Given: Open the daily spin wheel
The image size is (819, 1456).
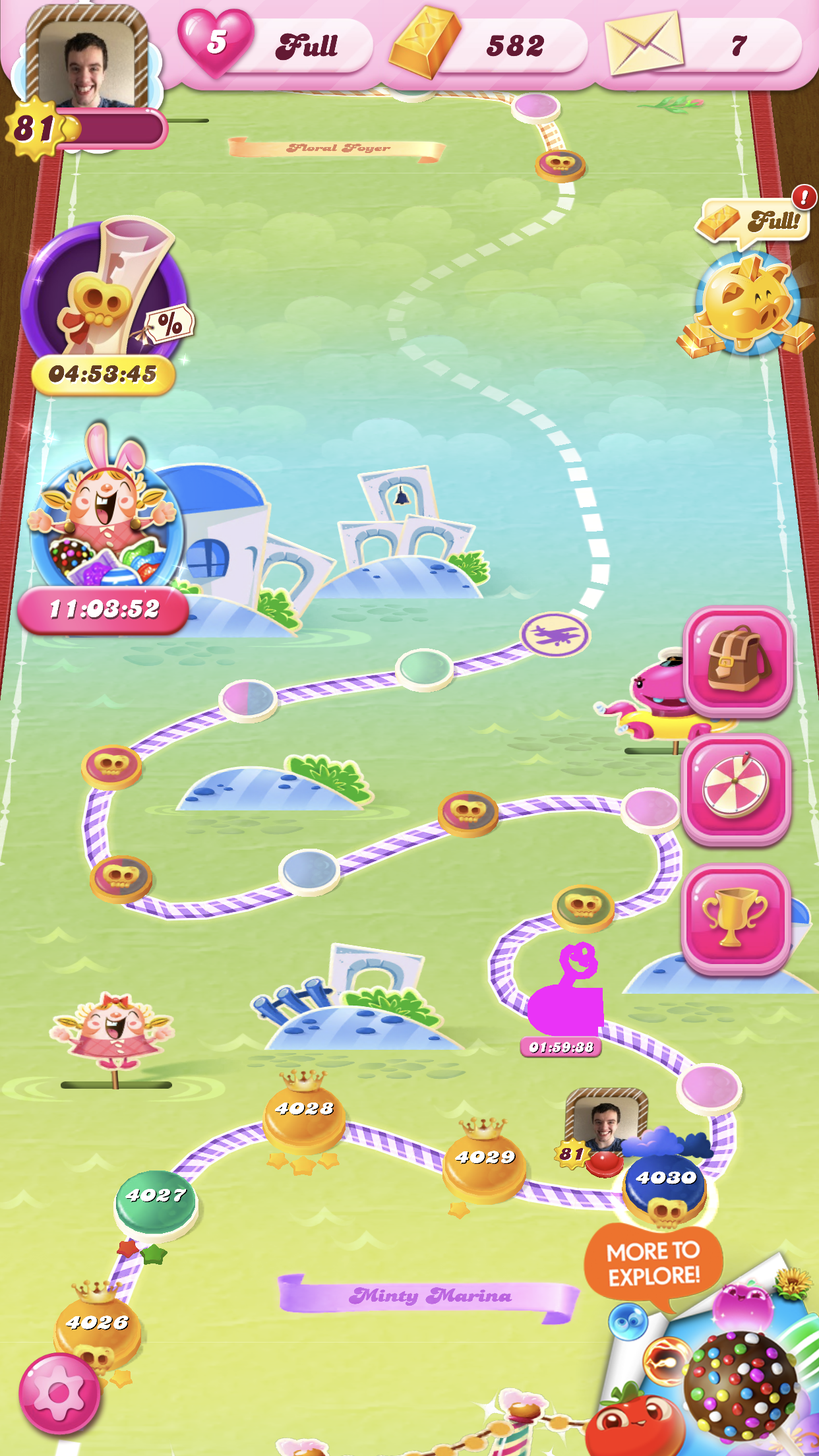Looking at the screenshot, I should pos(735,788).
